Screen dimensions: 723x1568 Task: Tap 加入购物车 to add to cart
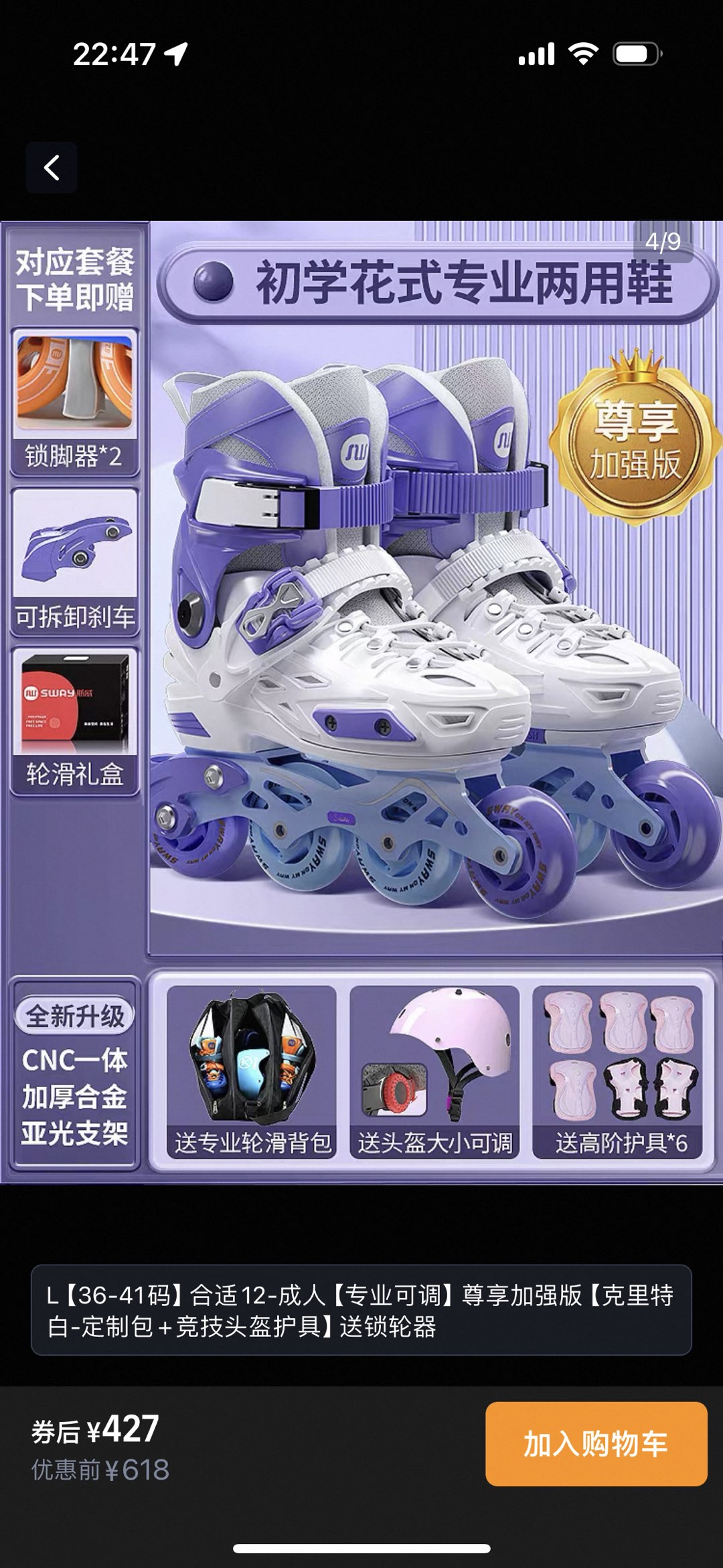(596, 1443)
